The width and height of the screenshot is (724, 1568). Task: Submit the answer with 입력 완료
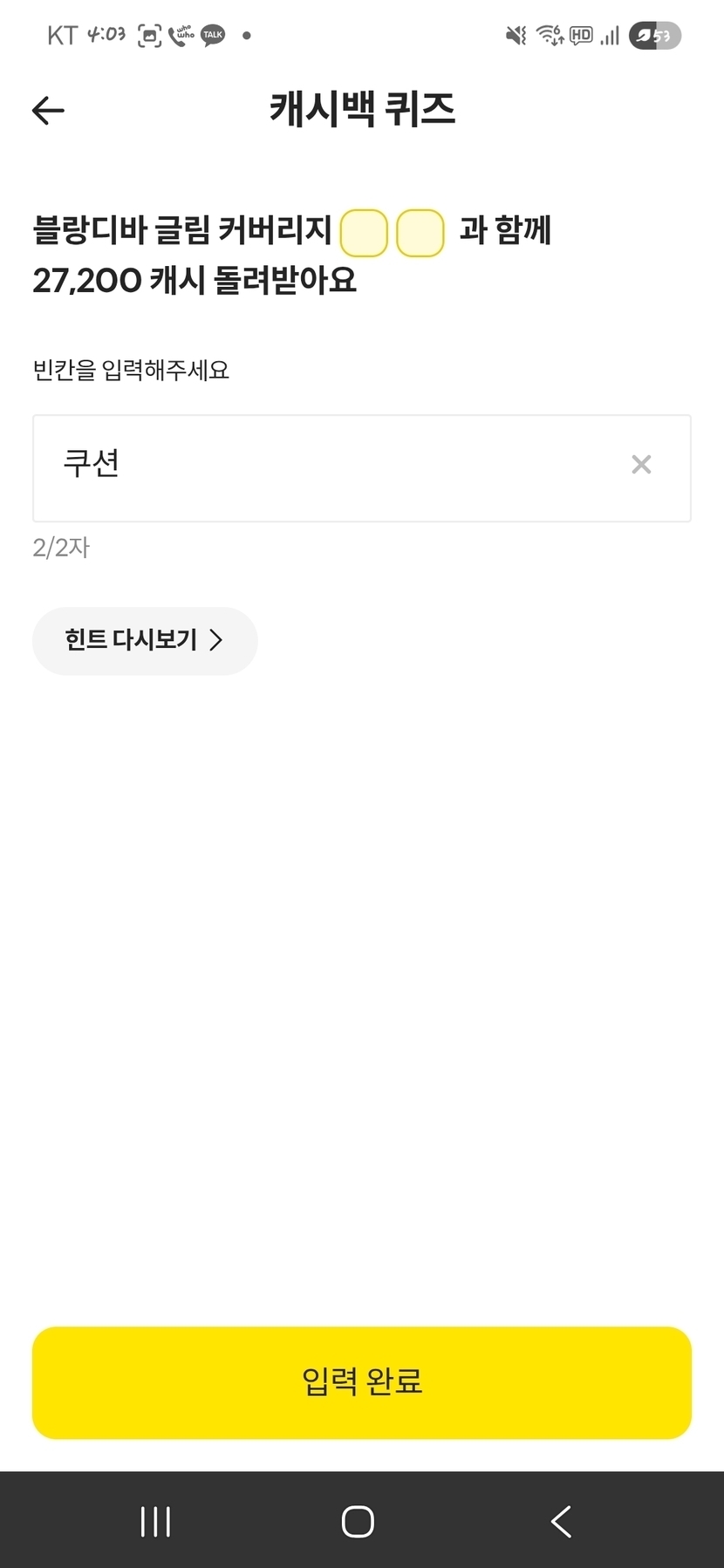362,1382
